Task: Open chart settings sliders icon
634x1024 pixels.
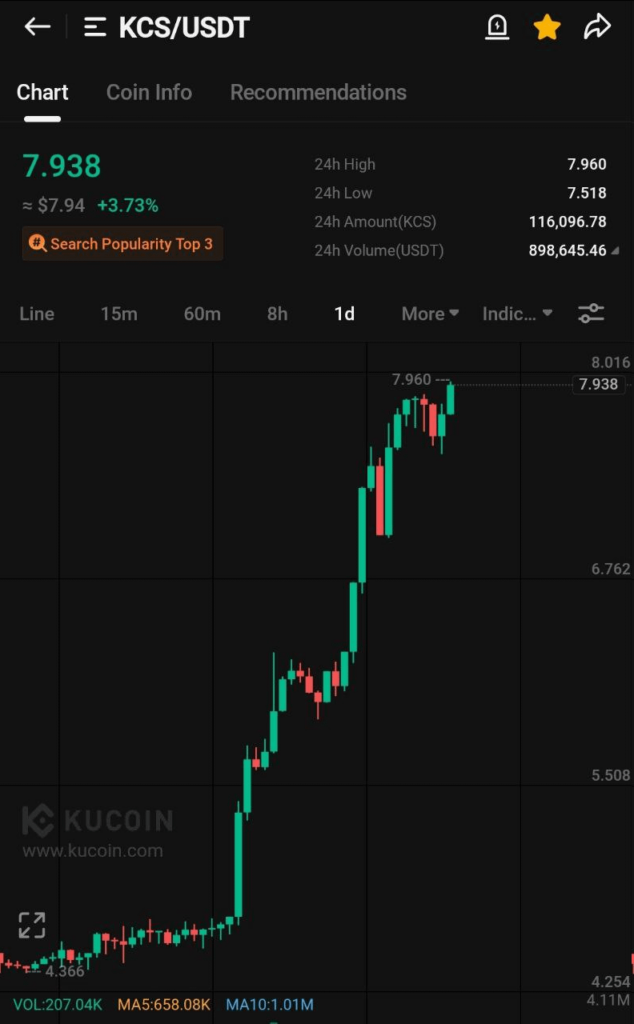Action: click(x=591, y=314)
